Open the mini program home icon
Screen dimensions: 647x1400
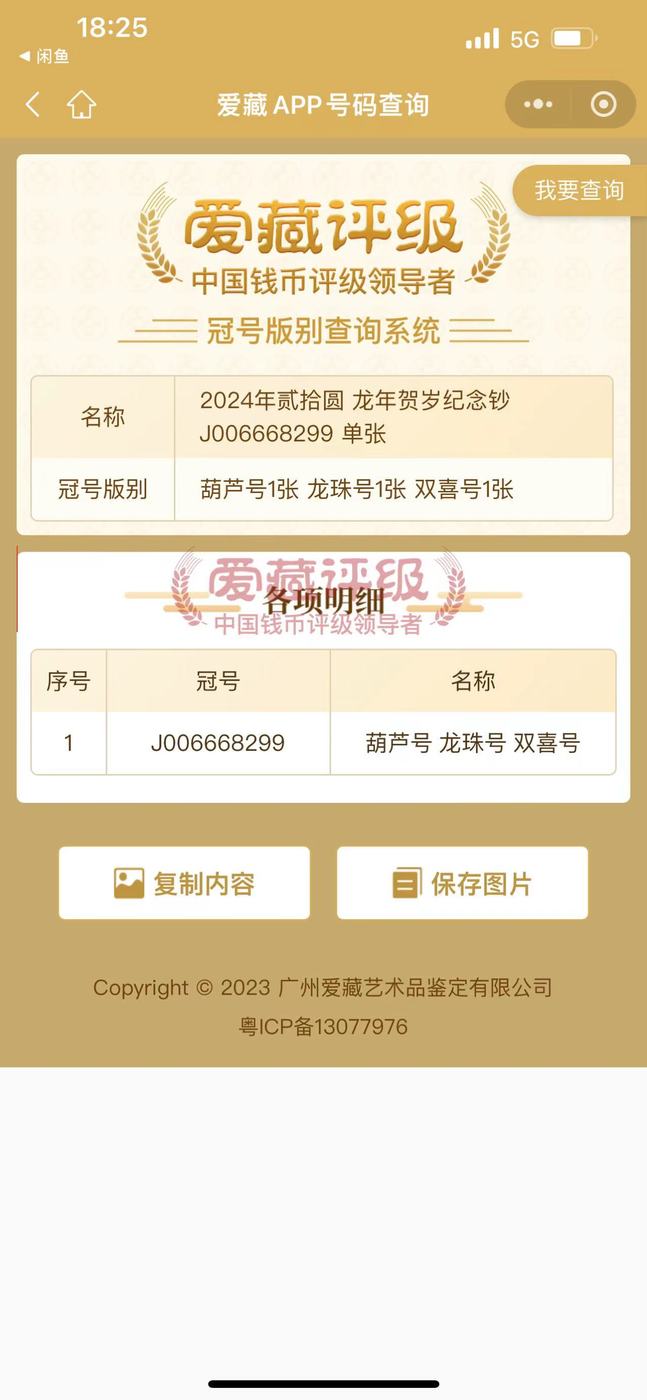click(81, 104)
